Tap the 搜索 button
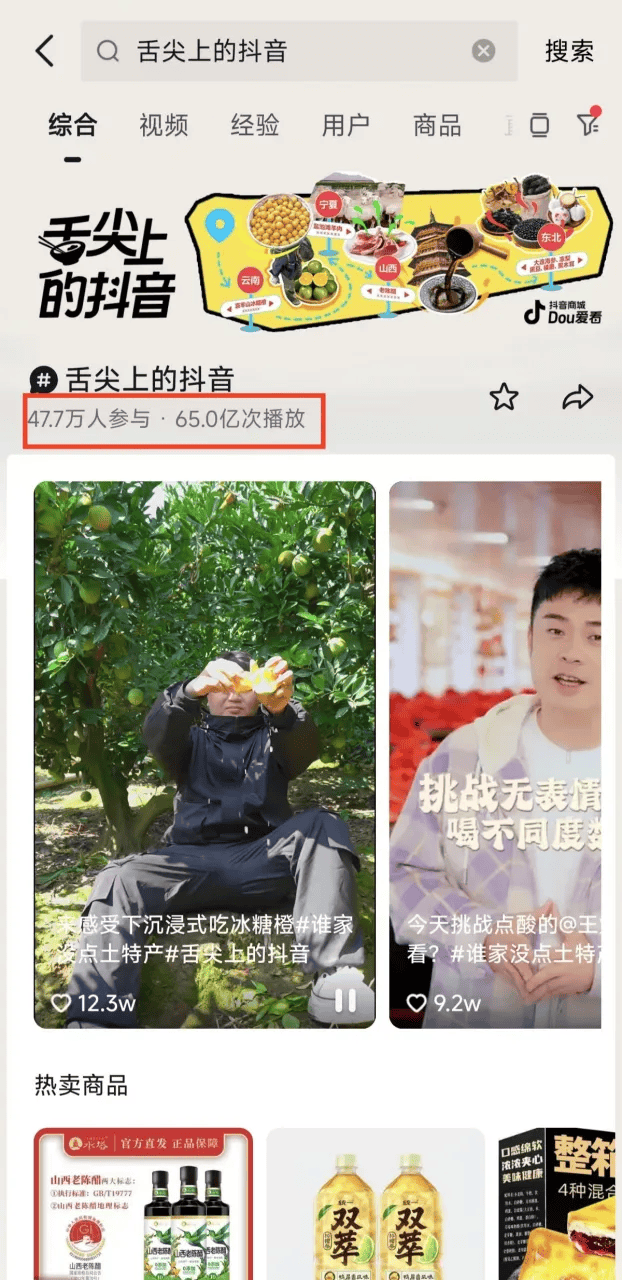The height and width of the screenshot is (1280, 622). point(569,51)
